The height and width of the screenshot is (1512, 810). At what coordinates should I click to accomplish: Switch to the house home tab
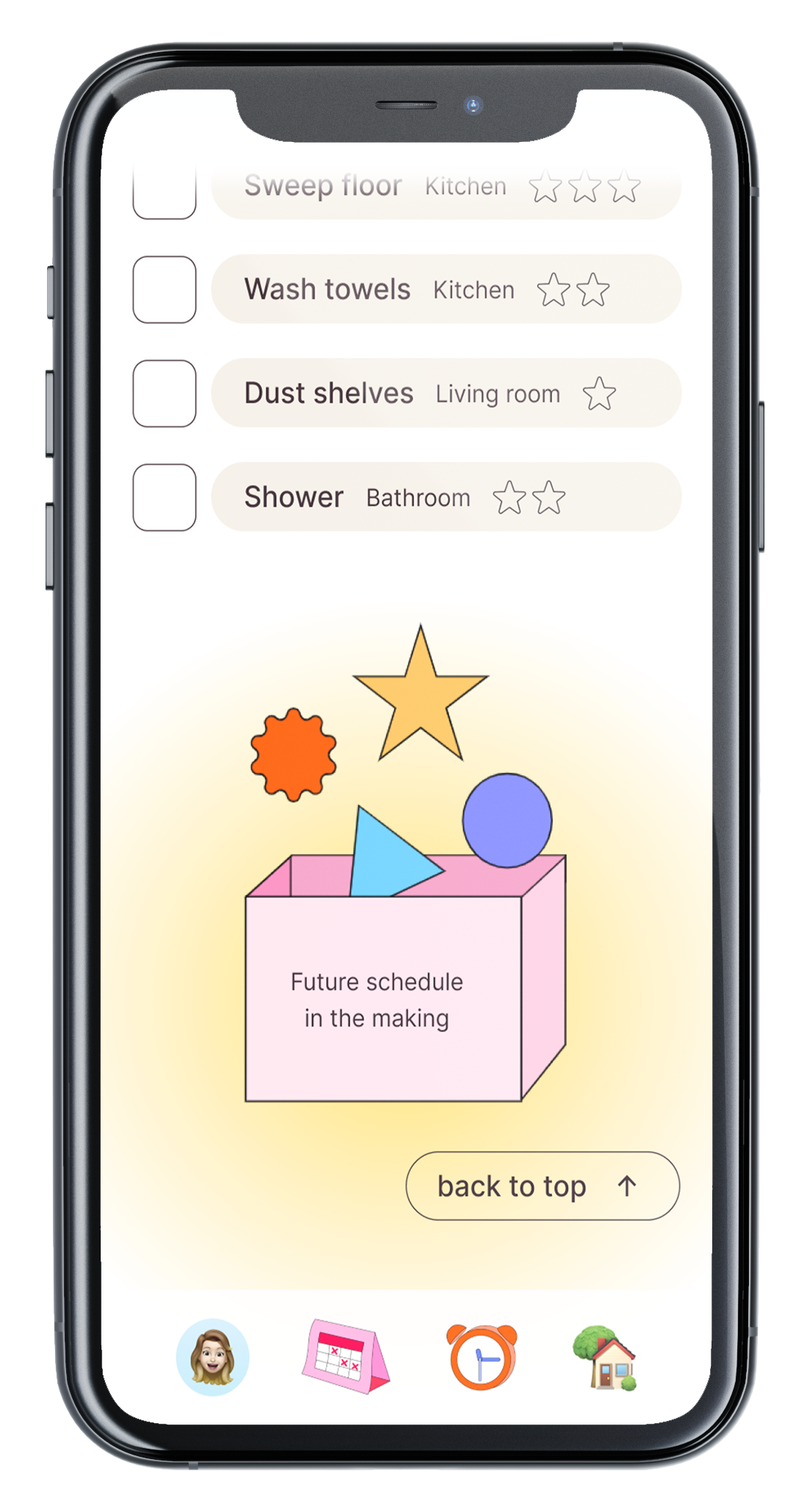pos(605,1357)
